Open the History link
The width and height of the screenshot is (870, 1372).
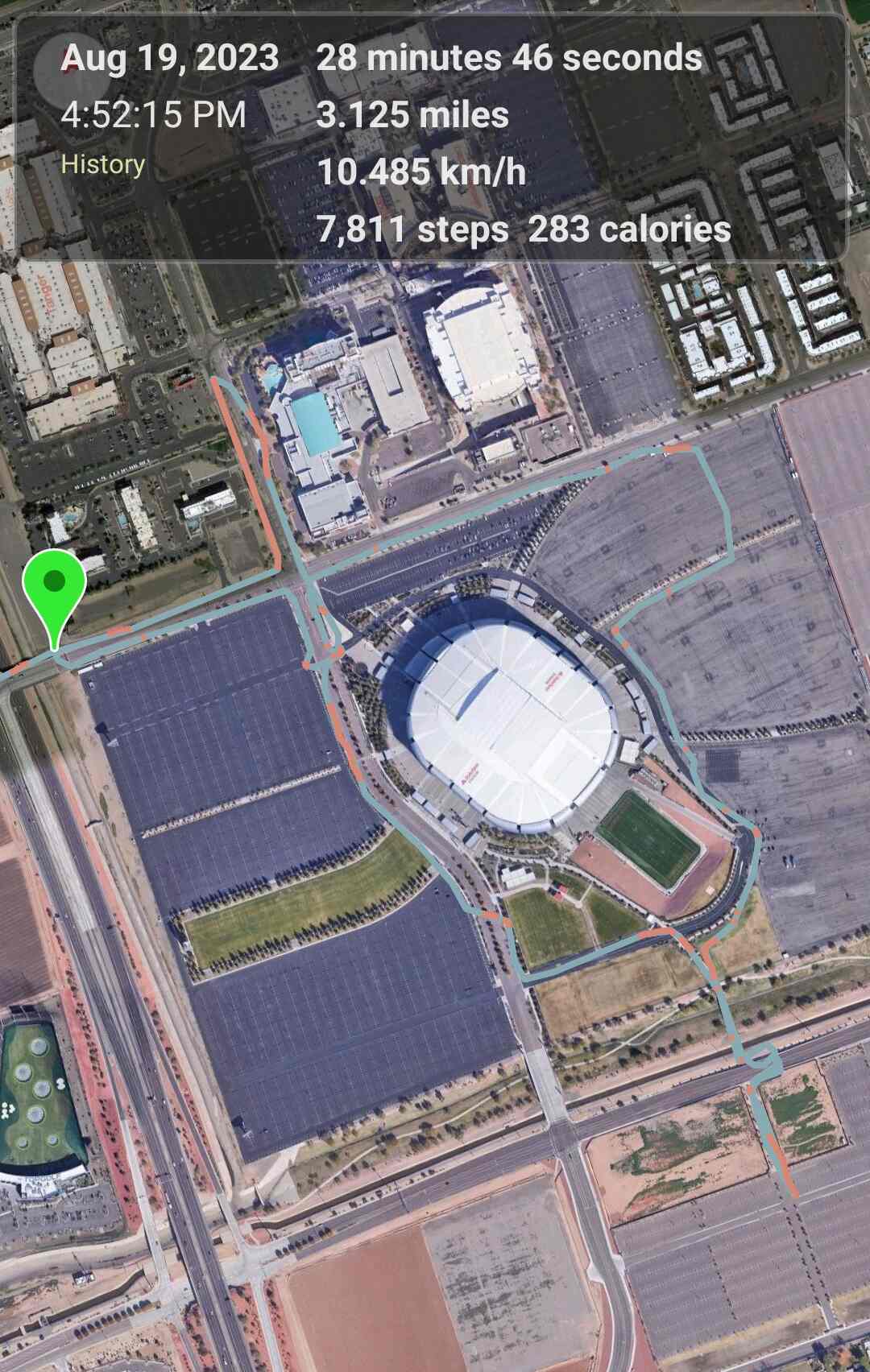pyautogui.click(x=103, y=164)
